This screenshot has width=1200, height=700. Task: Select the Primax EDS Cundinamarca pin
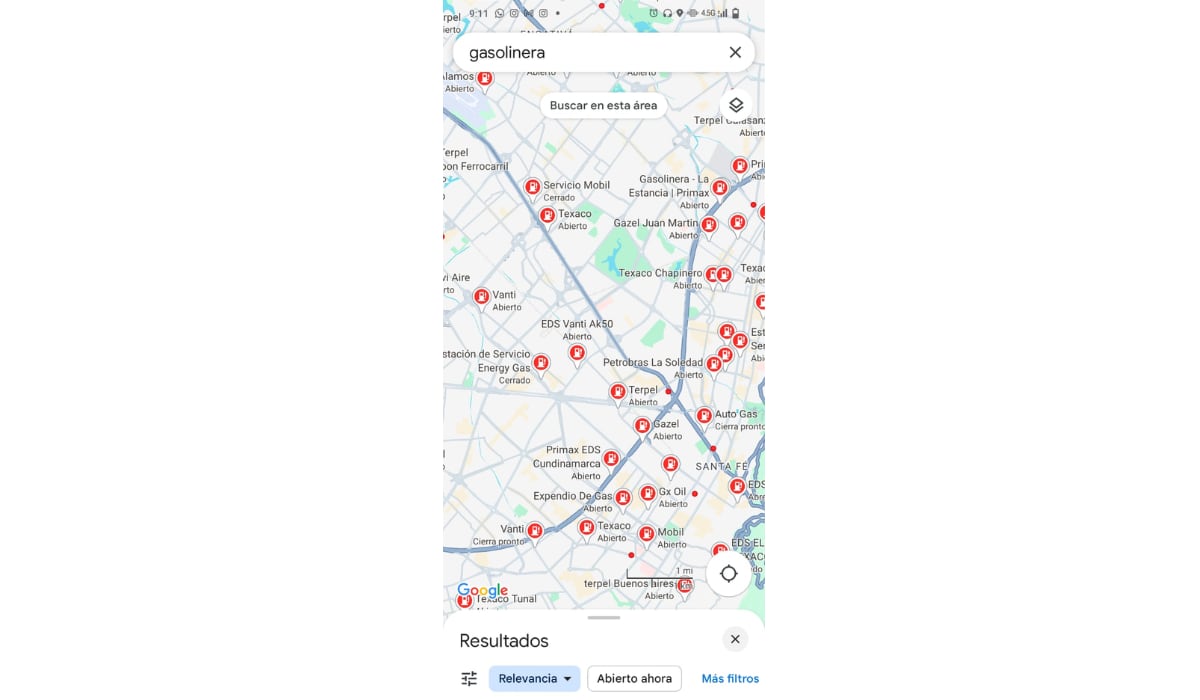pyautogui.click(x=611, y=459)
